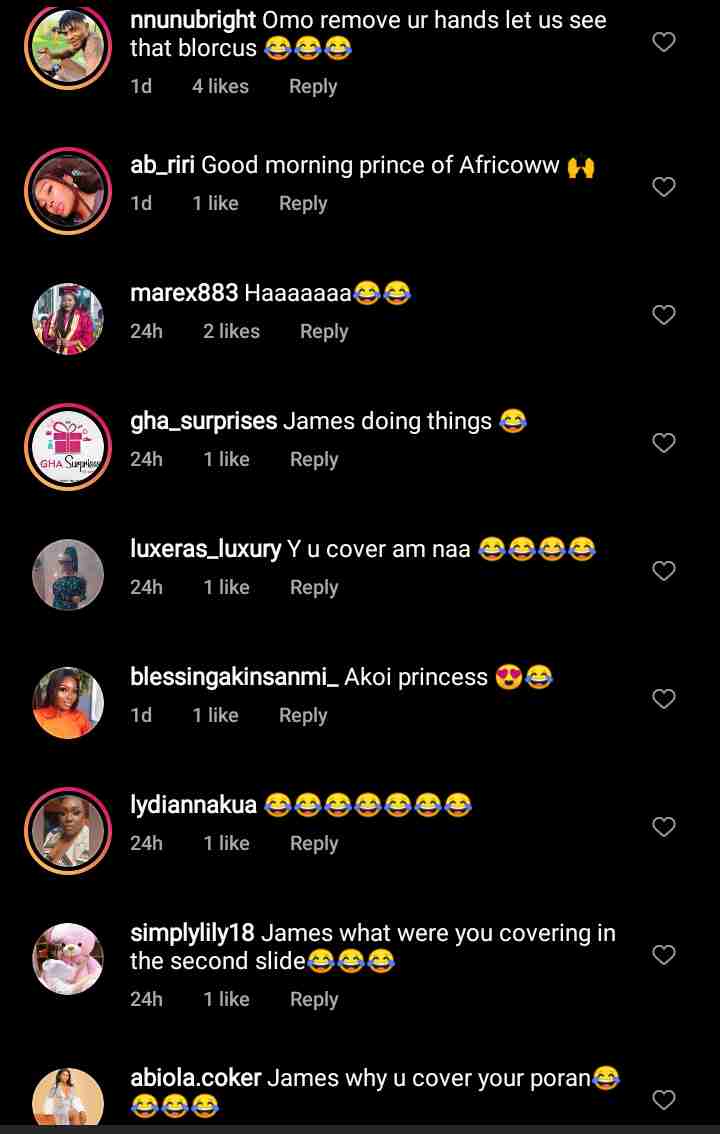The width and height of the screenshot is (720, 1134).
Task: Like abiola.coker's comment
Action: [664, 1100]
